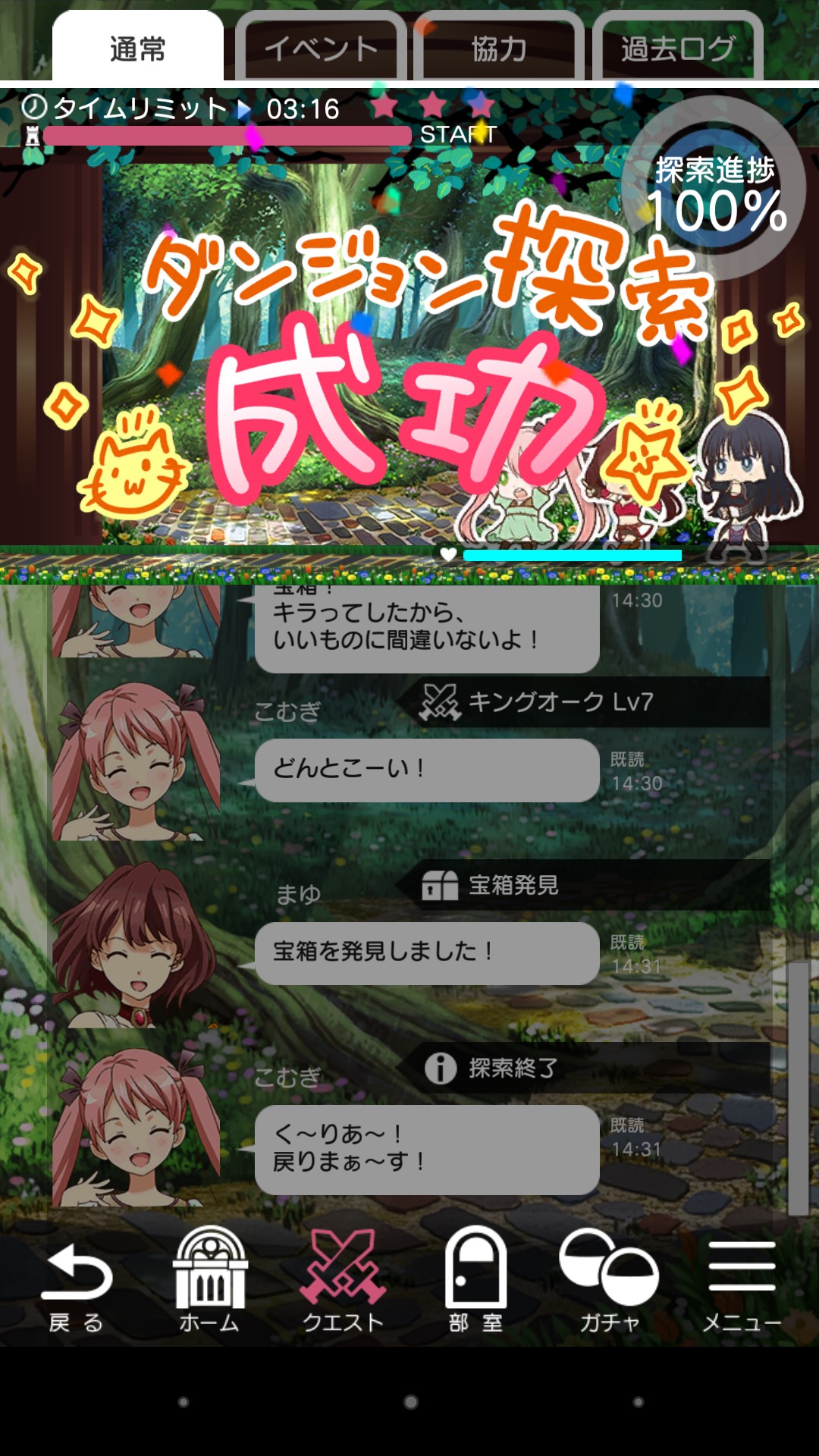Open the ホーム screen
Viewport: 819px width, 1456px height.
[209, 1283]
